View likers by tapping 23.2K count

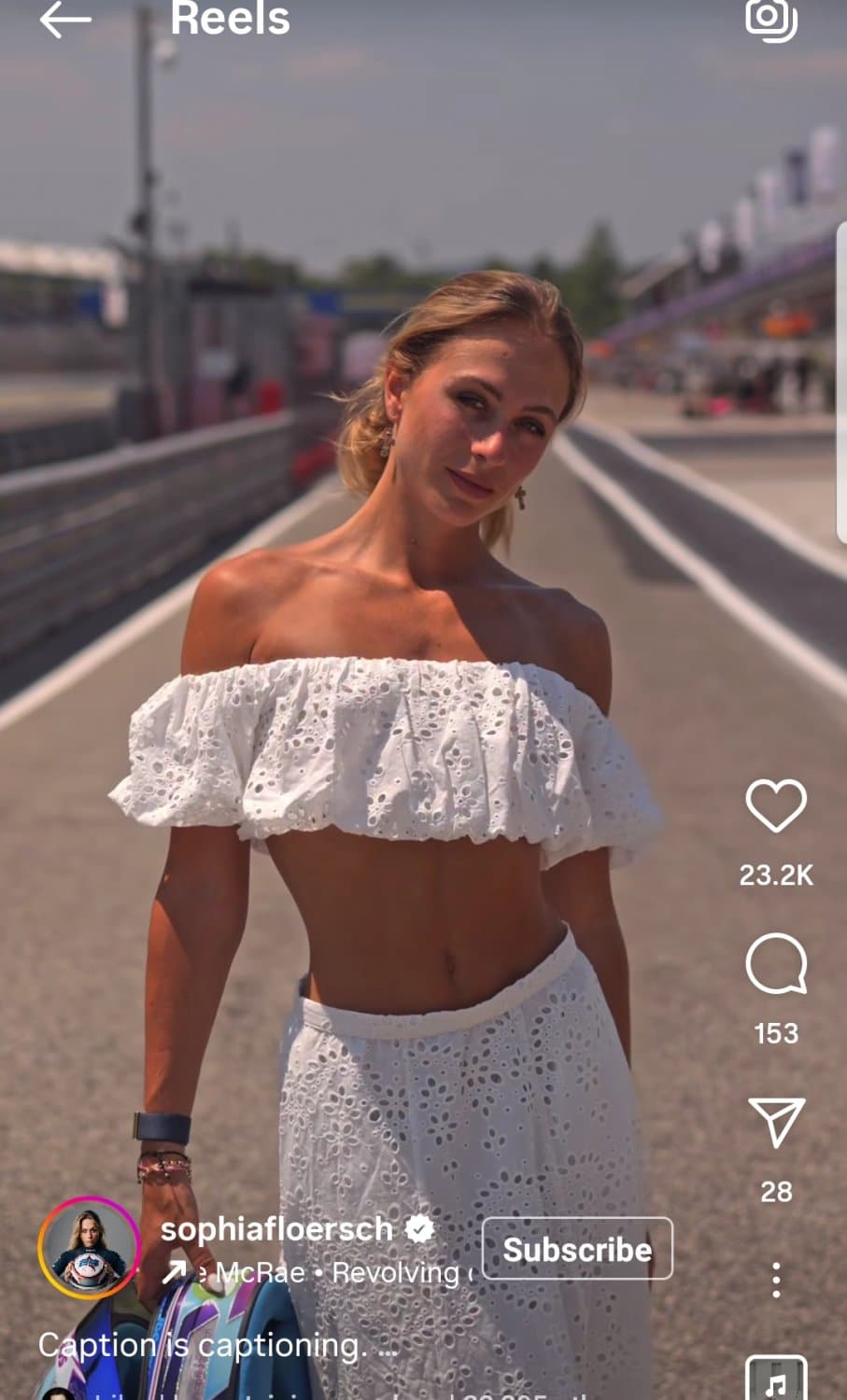pyautogui.click(x=777, y=875)
